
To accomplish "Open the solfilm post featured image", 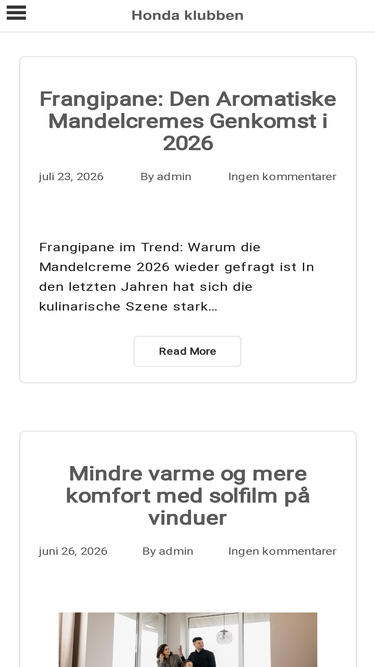I will [188, 640].
